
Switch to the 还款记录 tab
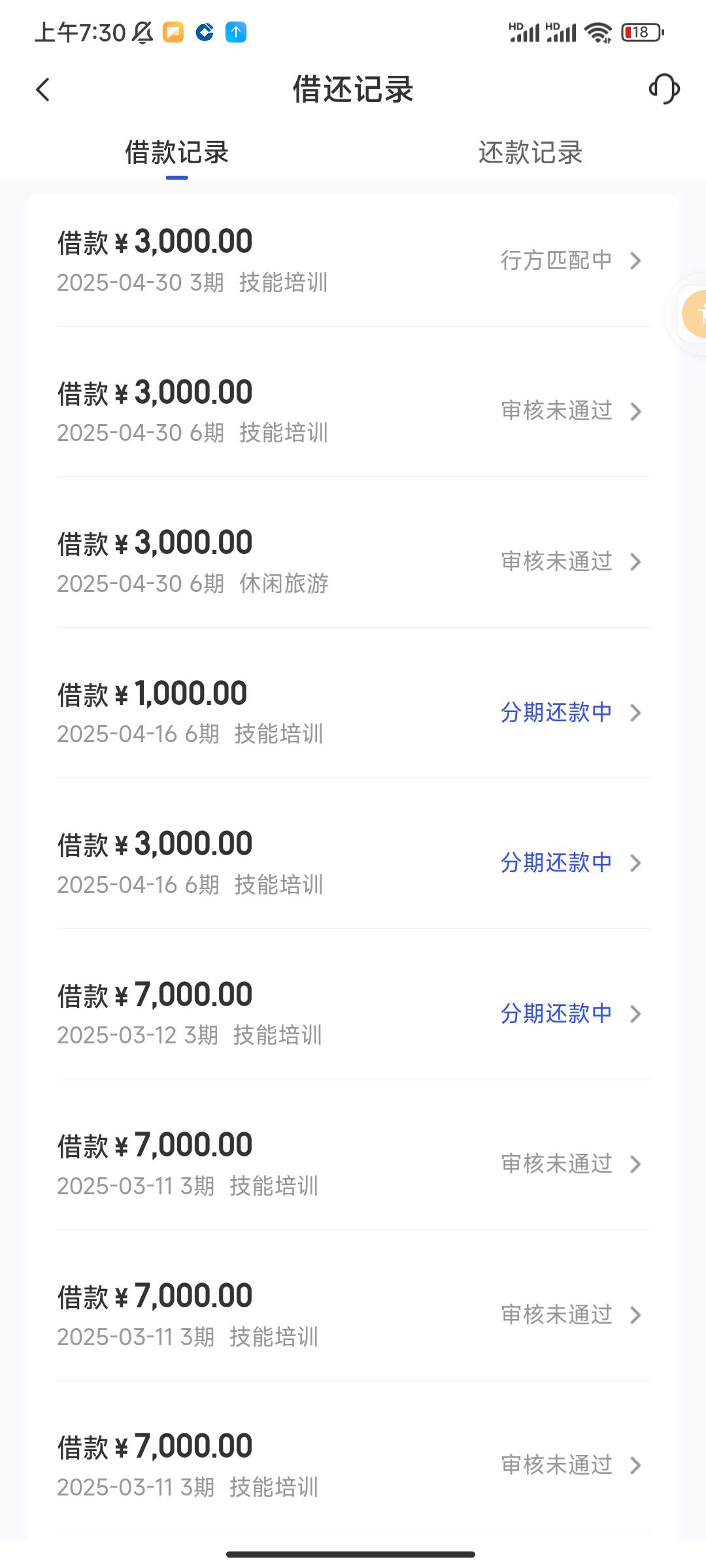click(x=530, y=153)
